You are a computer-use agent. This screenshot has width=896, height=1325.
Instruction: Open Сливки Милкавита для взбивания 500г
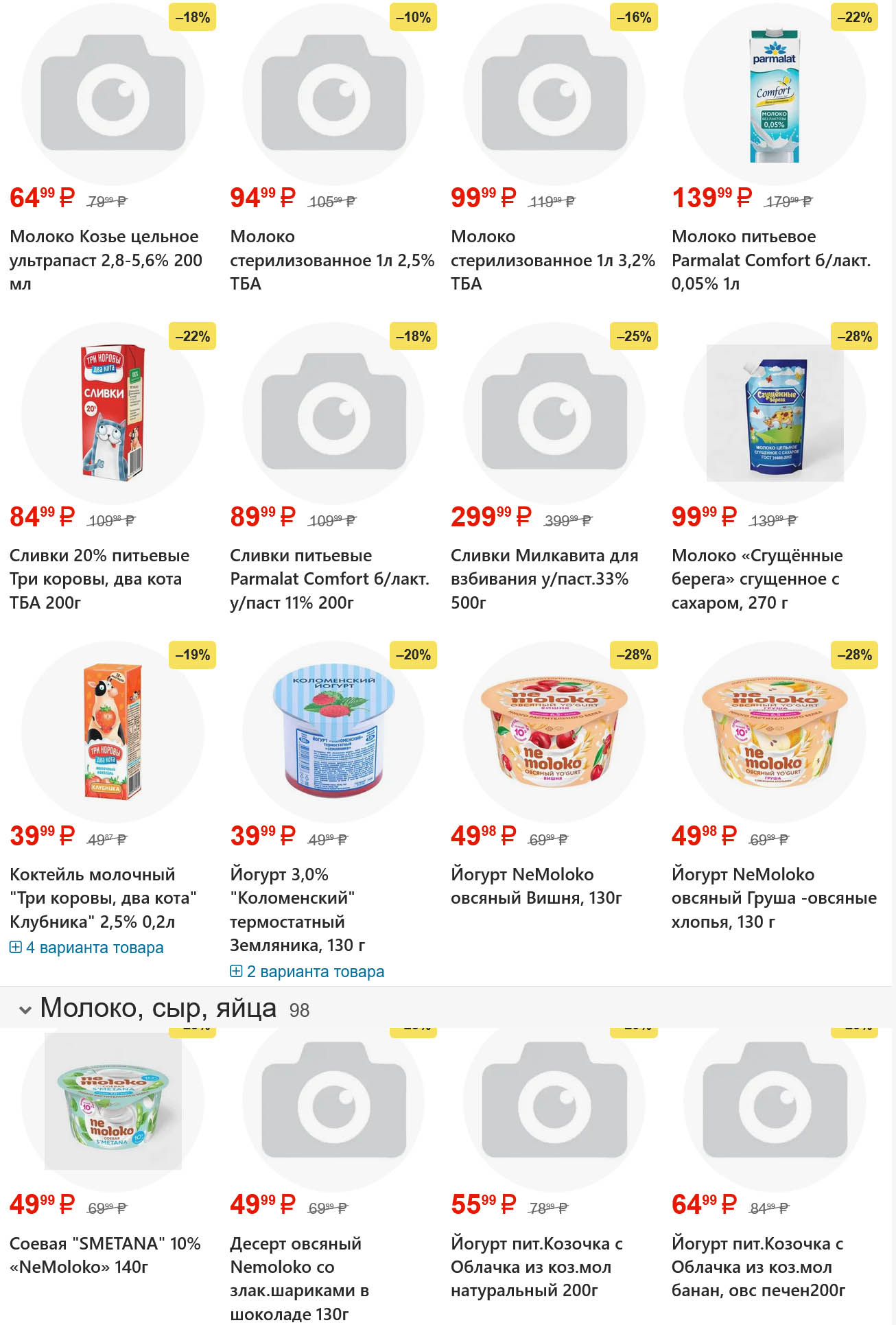click(544, 578)
